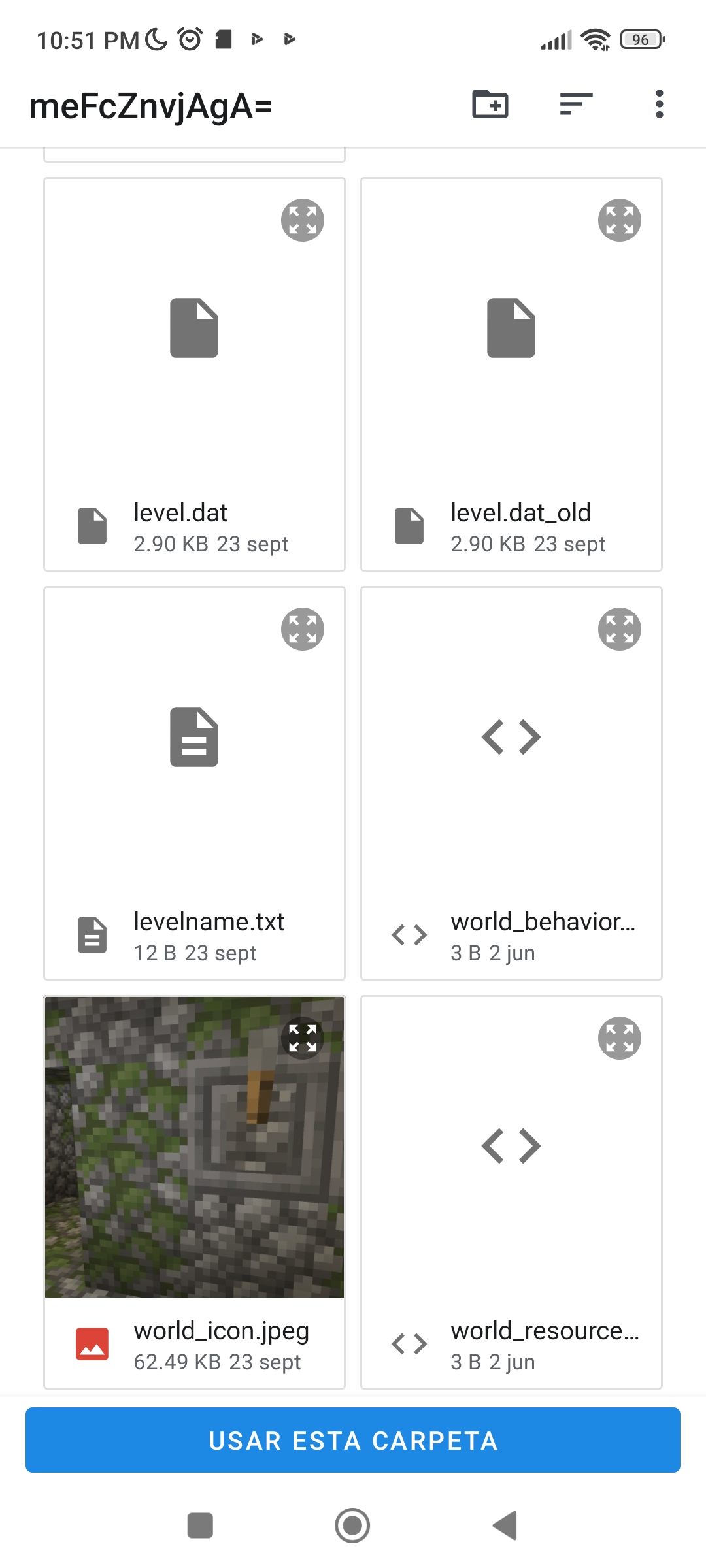706x1568 pixels.
Task: Open the overflow menu
Action: coord(659,105)
